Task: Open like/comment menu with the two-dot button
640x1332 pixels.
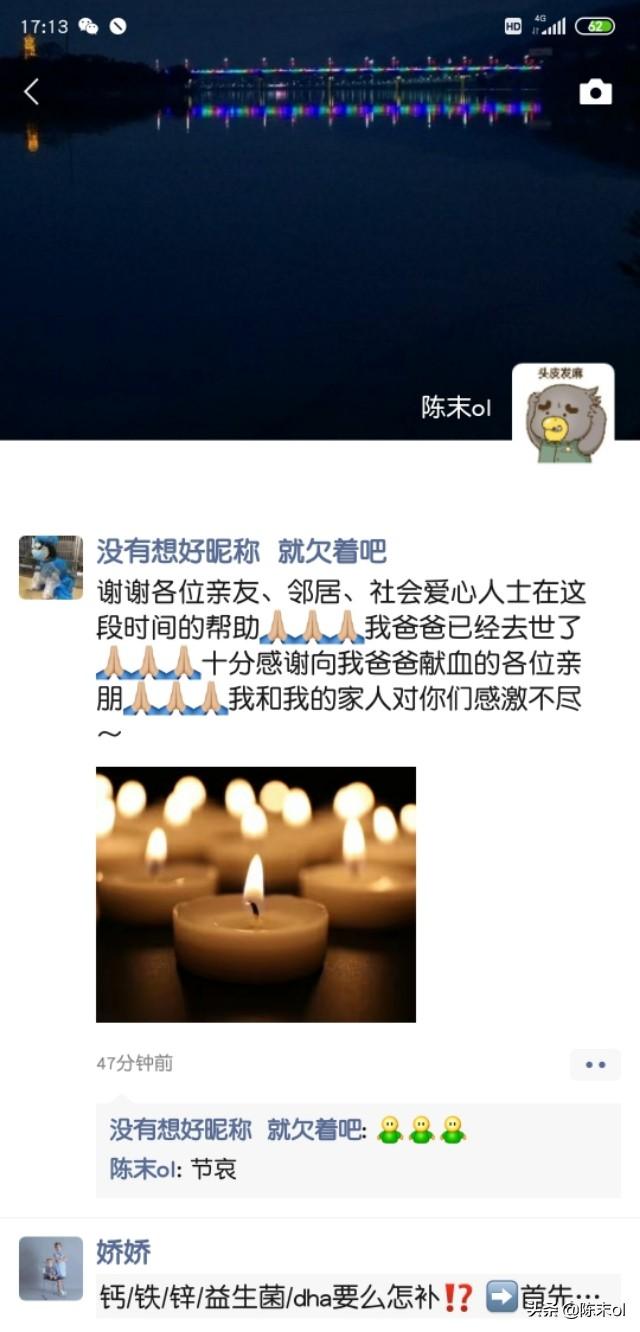Action: tap(595, 1065)
